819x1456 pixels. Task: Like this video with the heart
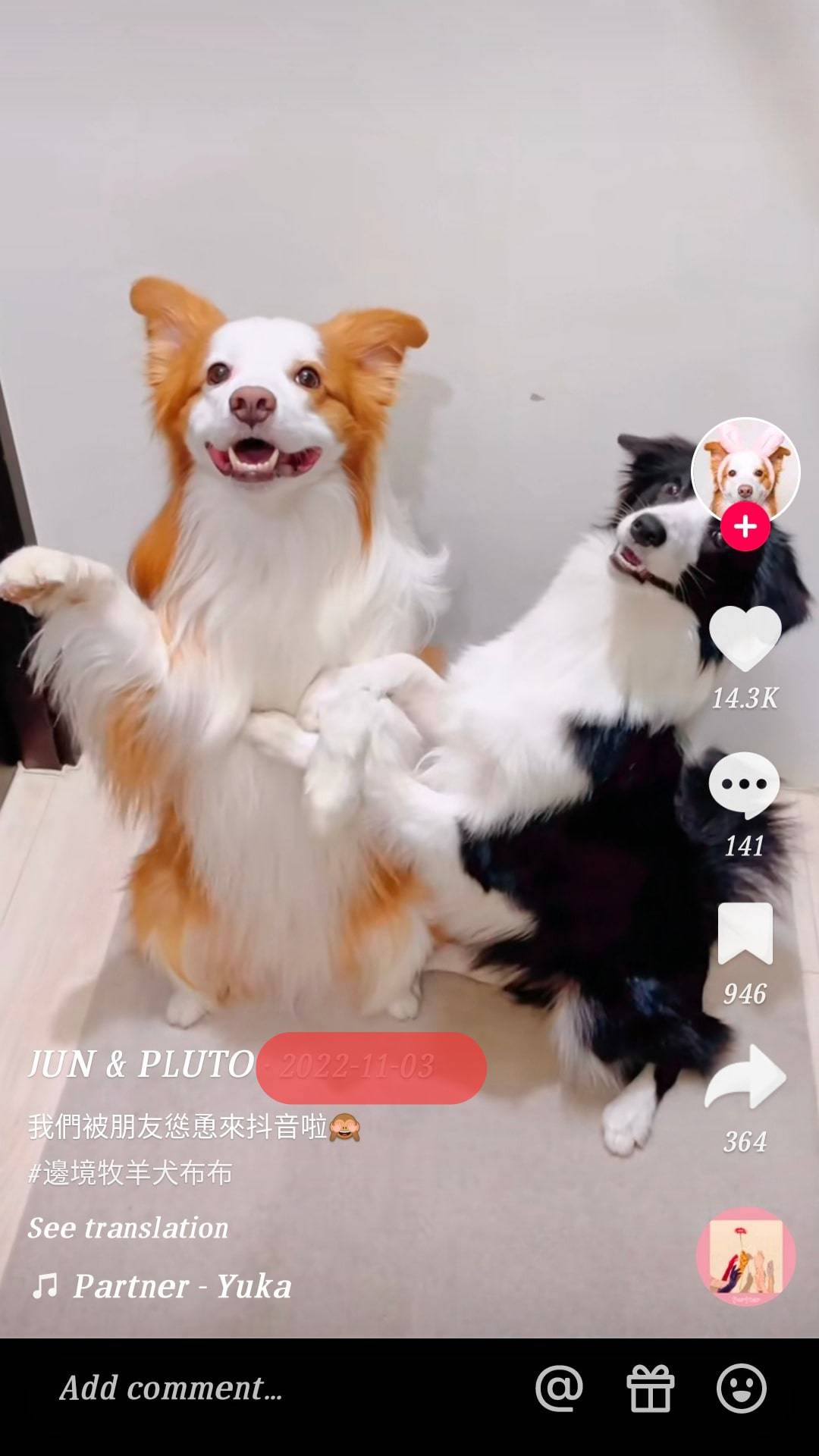(745, 639)
